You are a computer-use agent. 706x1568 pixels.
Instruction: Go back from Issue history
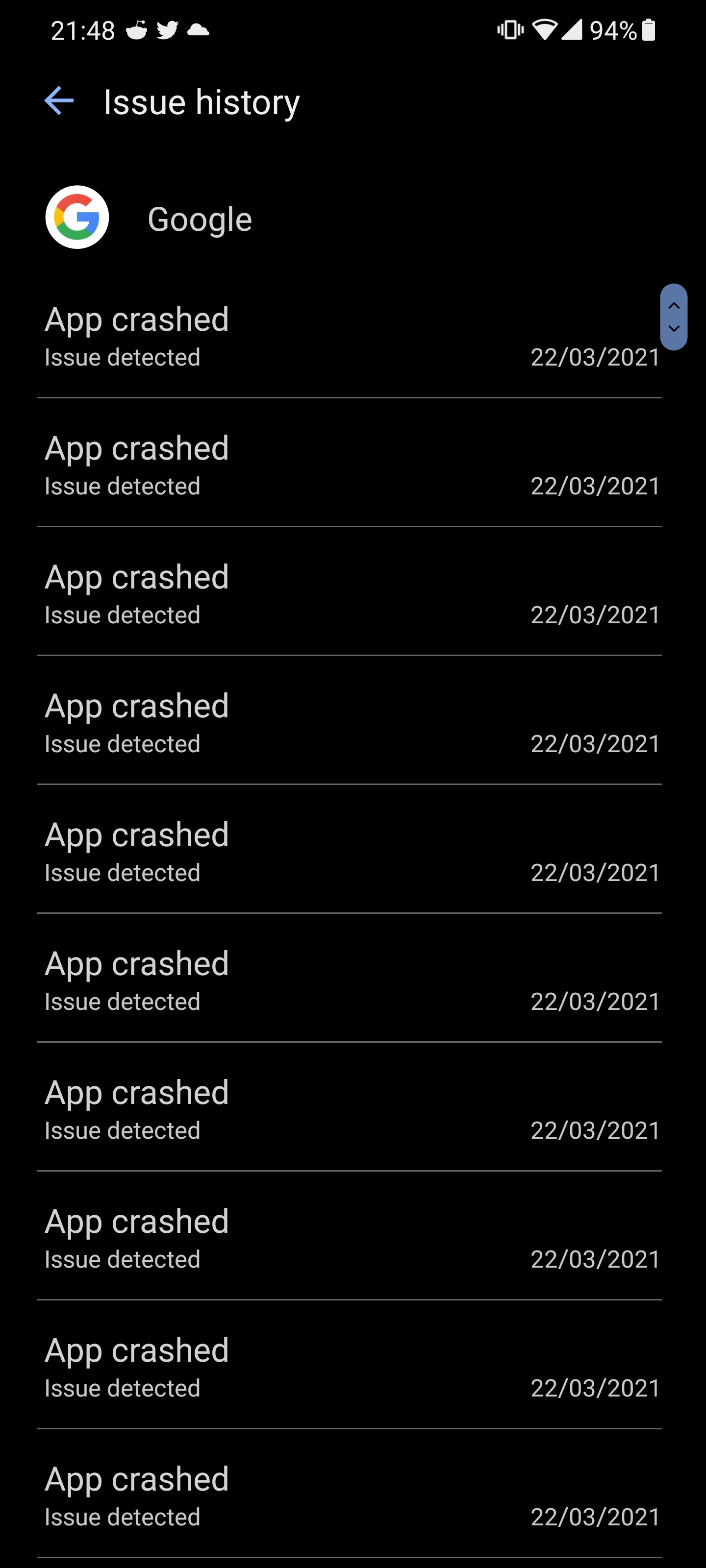(x=59, y=100)
